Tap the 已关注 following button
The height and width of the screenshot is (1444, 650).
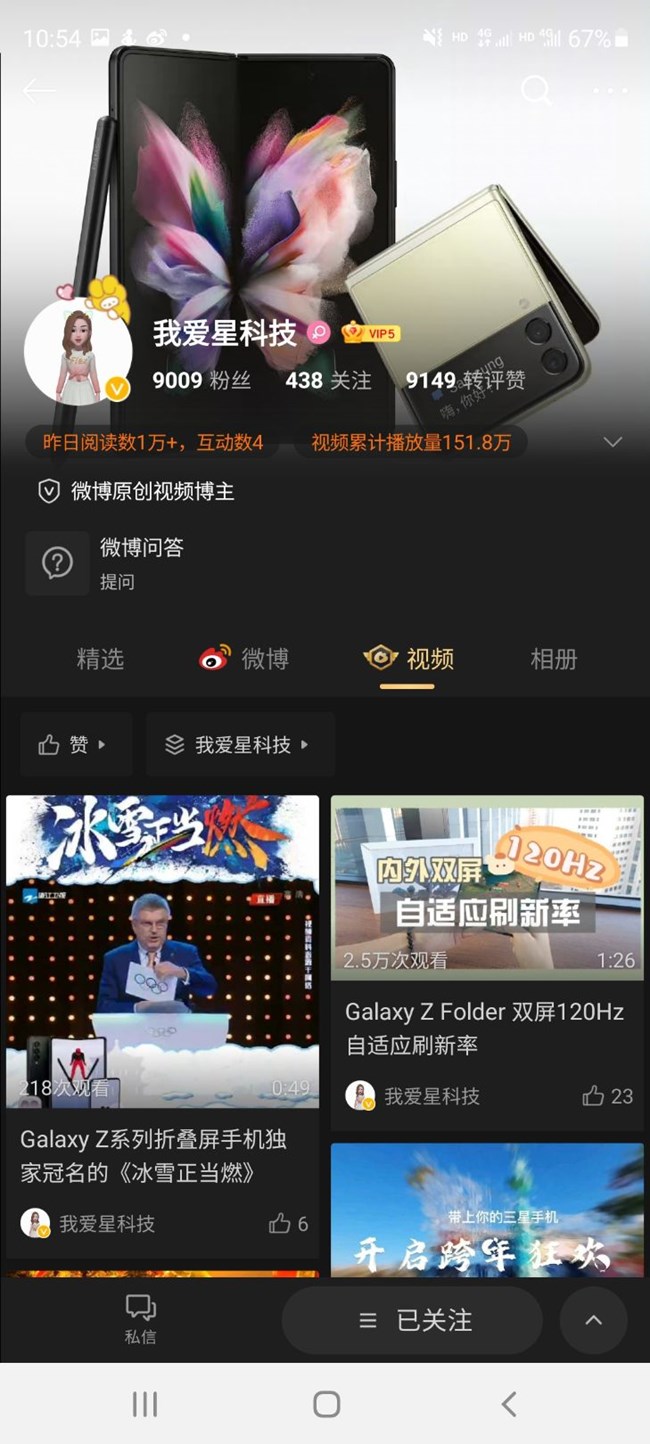(x=412, y=1320)
